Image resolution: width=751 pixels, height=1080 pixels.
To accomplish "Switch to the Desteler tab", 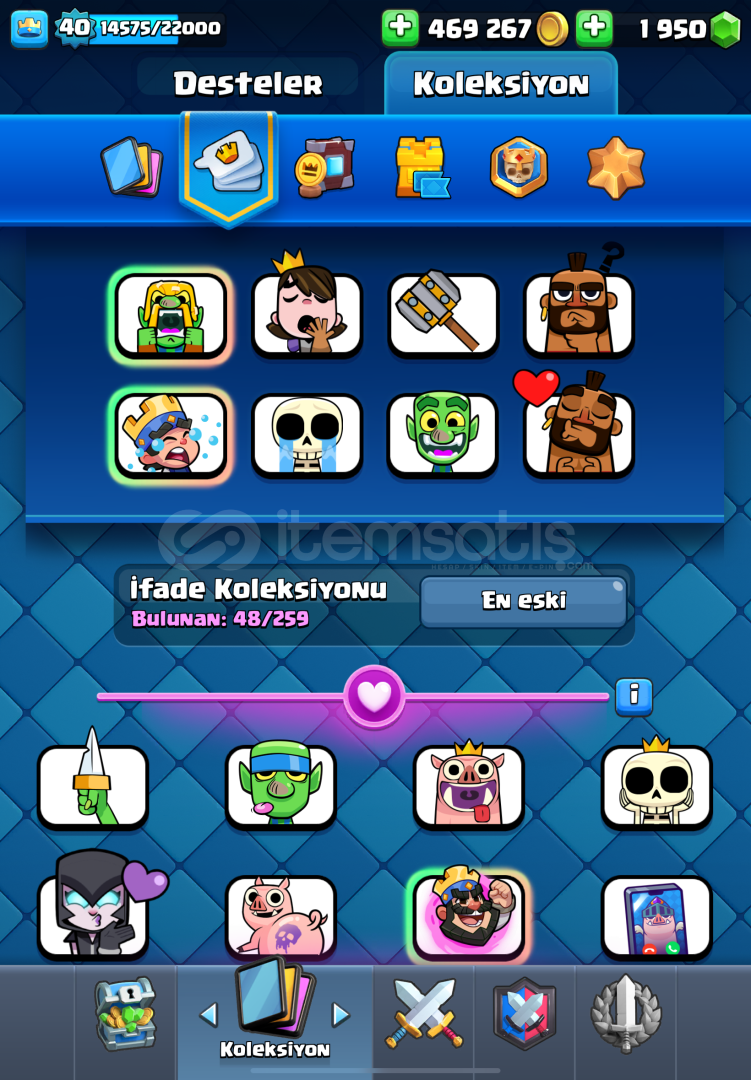I will pos(248,84).
